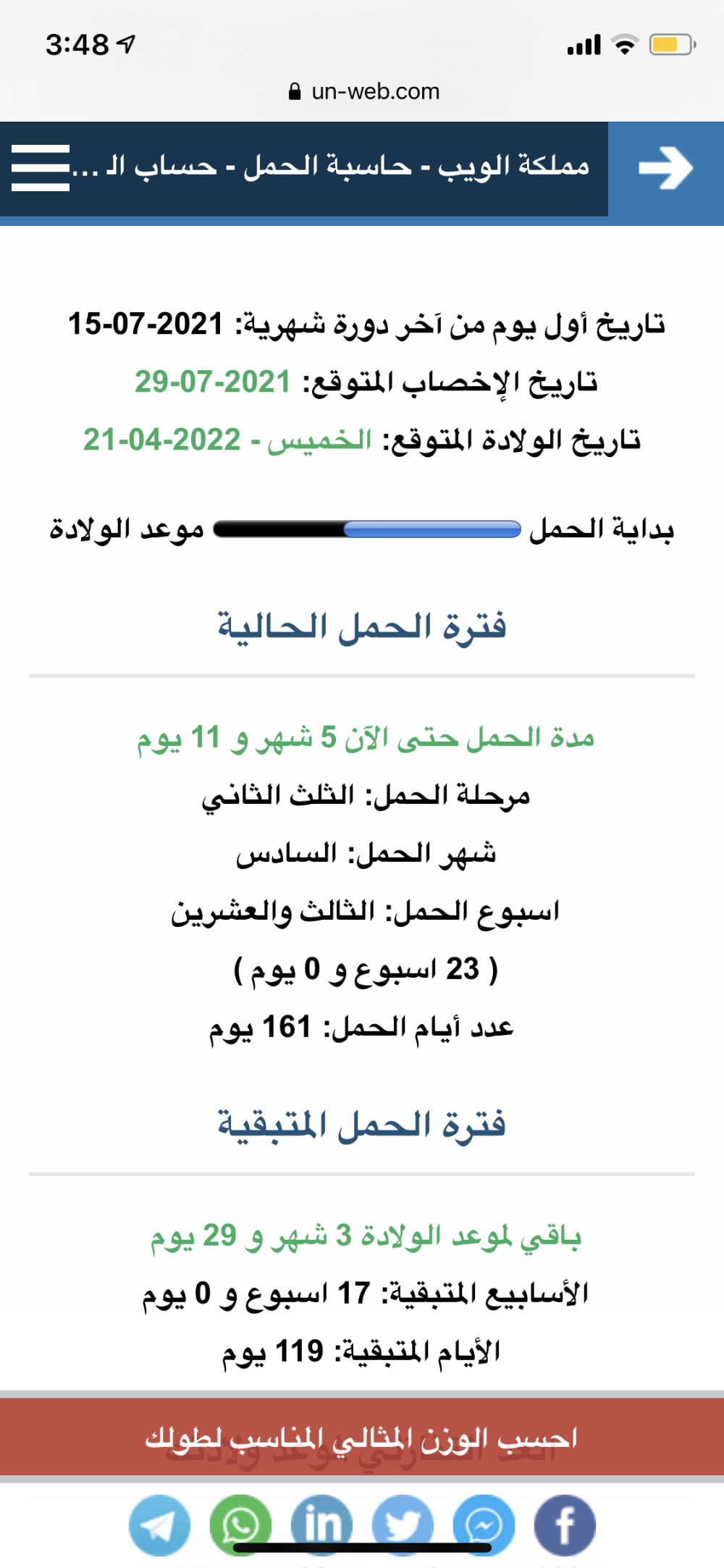
Task: Share on Twitter
Action: click(403, 1525)
